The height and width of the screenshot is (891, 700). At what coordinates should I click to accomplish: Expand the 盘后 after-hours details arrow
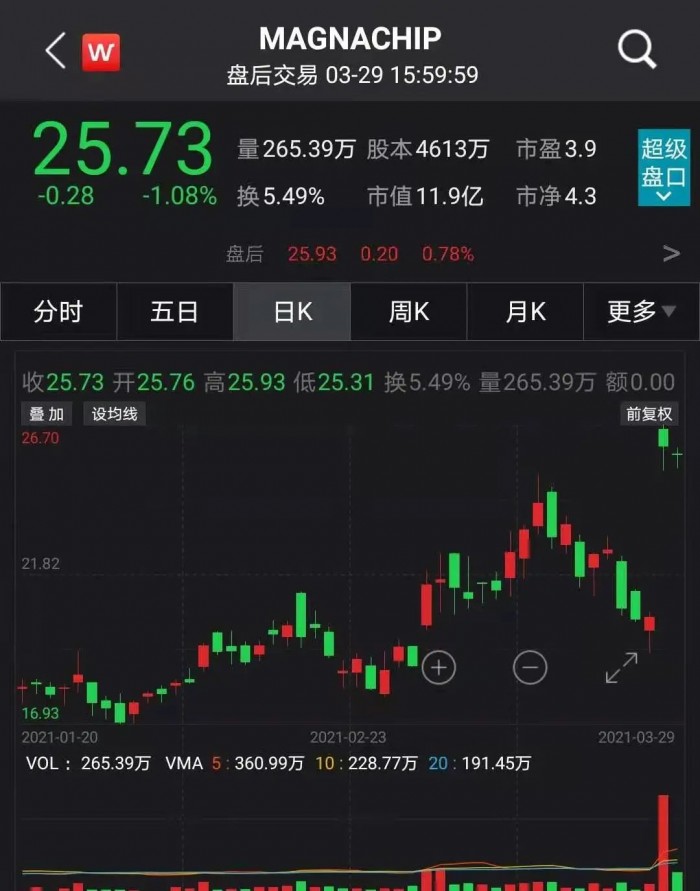pos(672,254)
